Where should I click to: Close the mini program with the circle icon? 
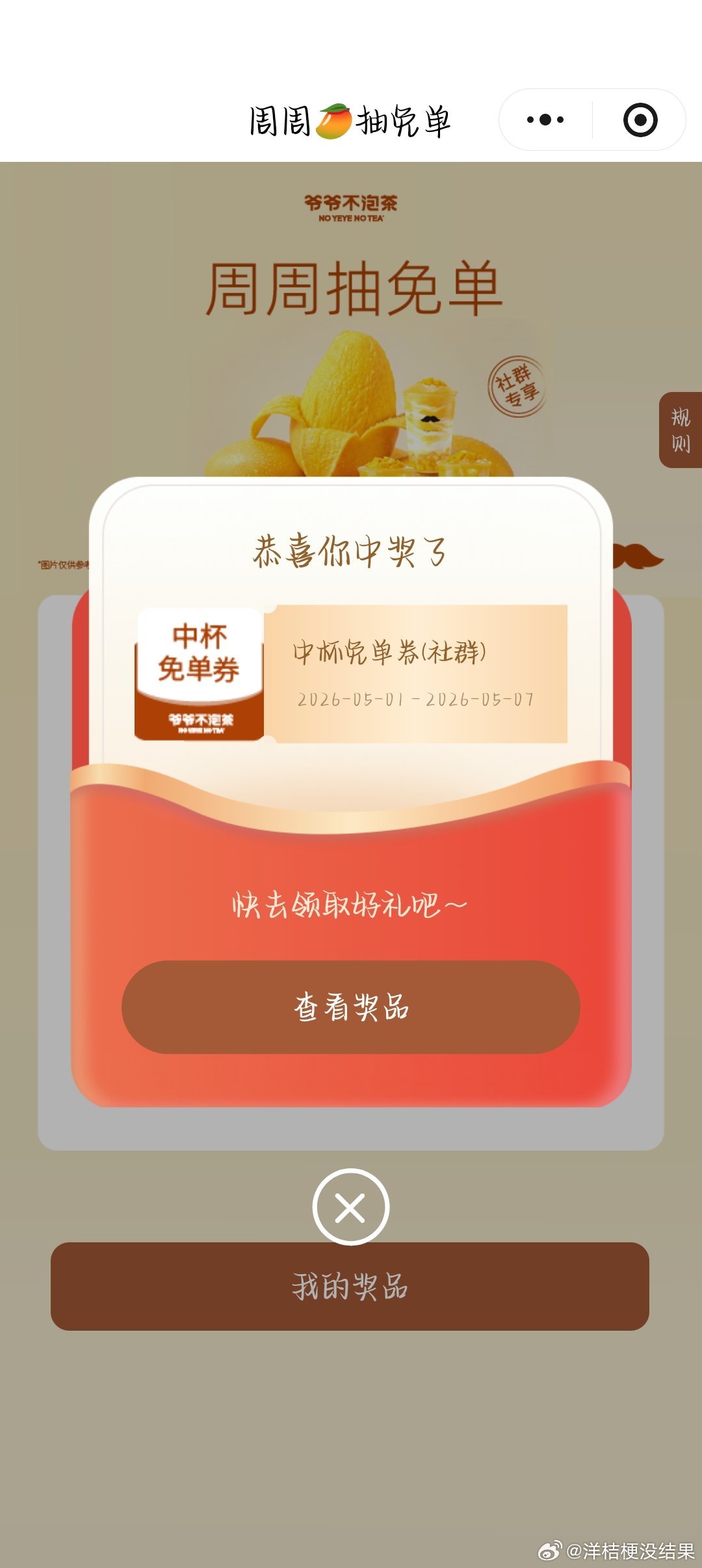(x=640, y=120)
